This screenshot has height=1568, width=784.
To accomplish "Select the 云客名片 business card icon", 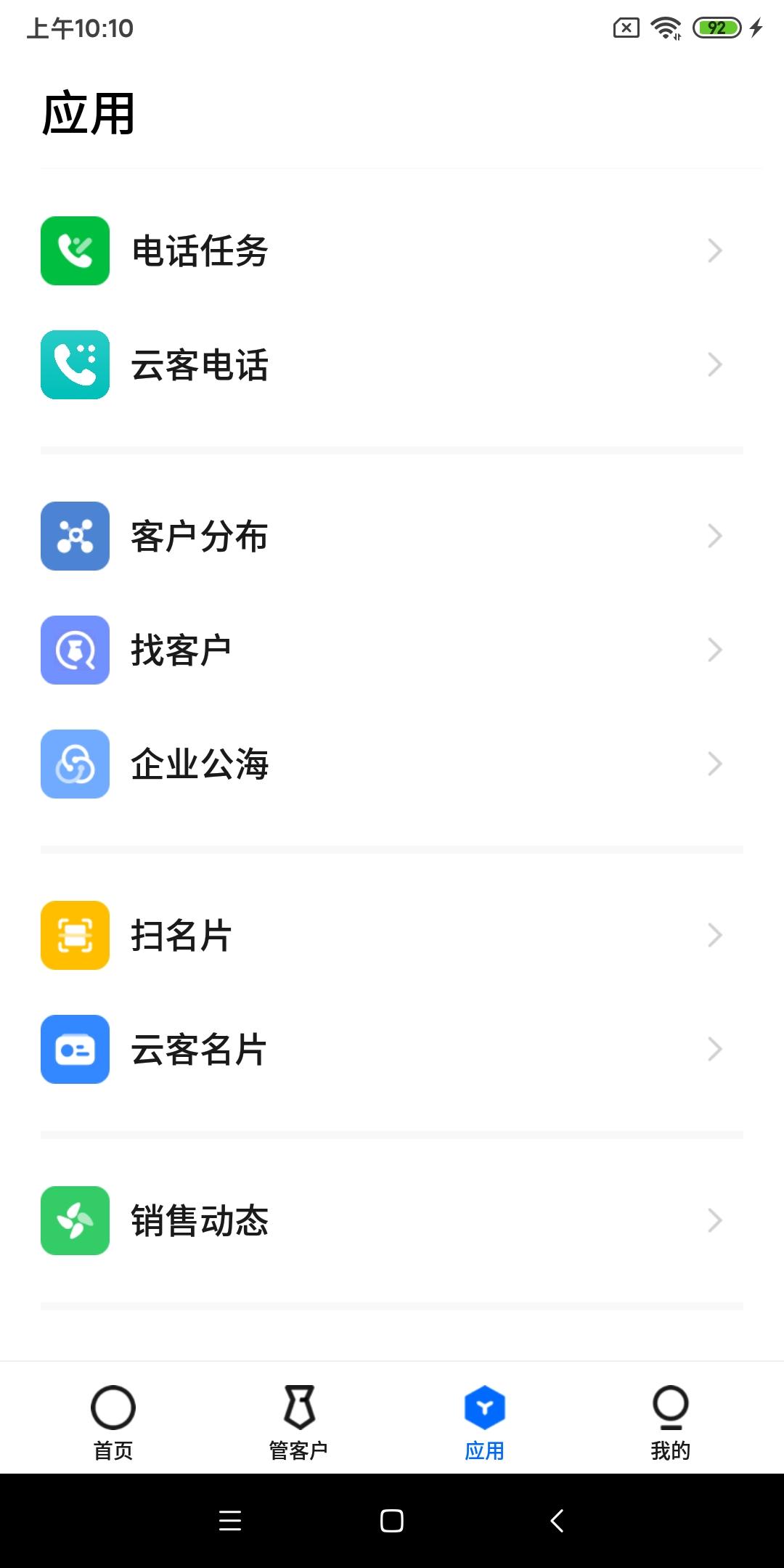I will [x=75, y=1048].
